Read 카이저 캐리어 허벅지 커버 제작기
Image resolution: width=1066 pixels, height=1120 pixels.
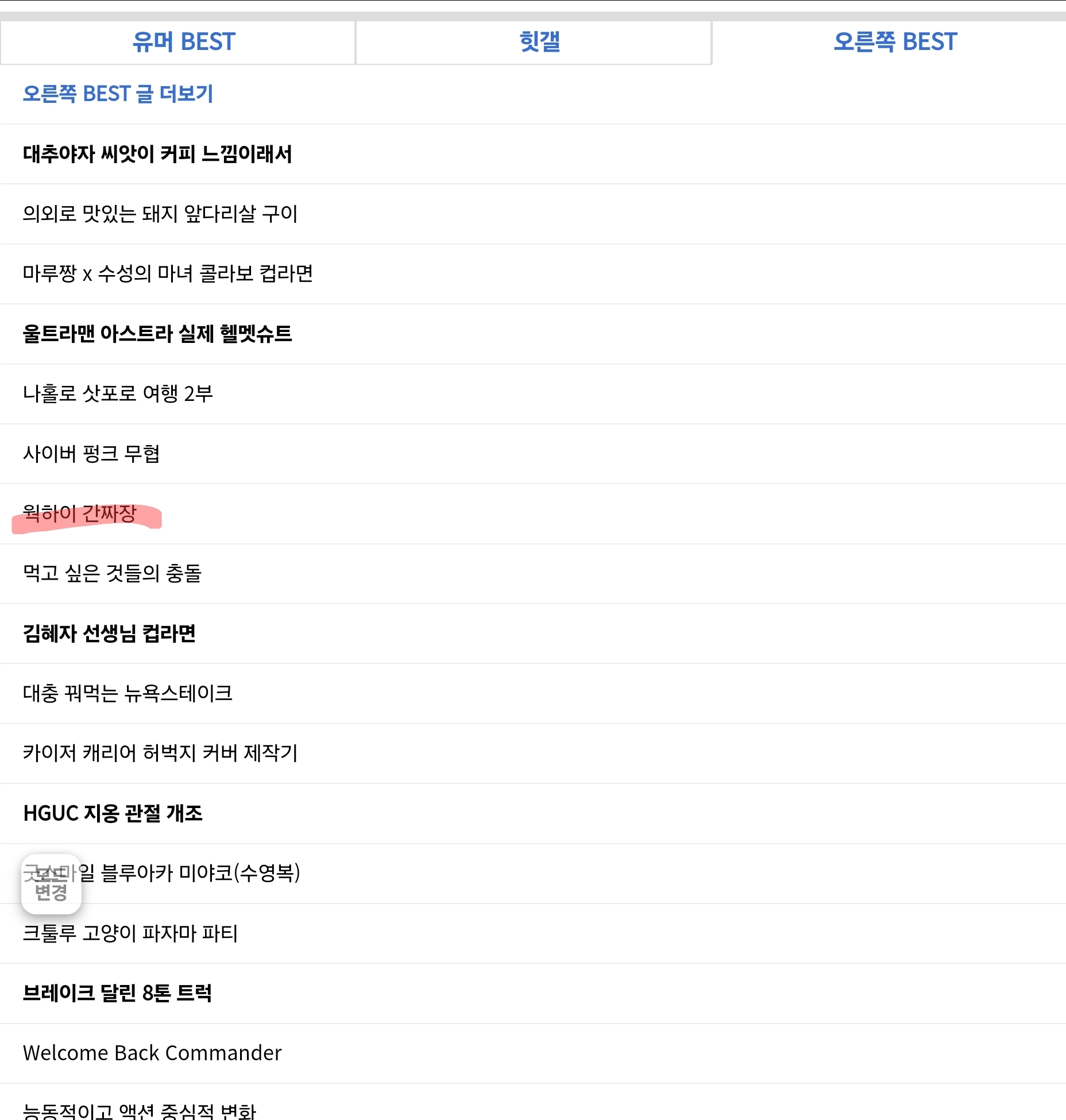160,753
